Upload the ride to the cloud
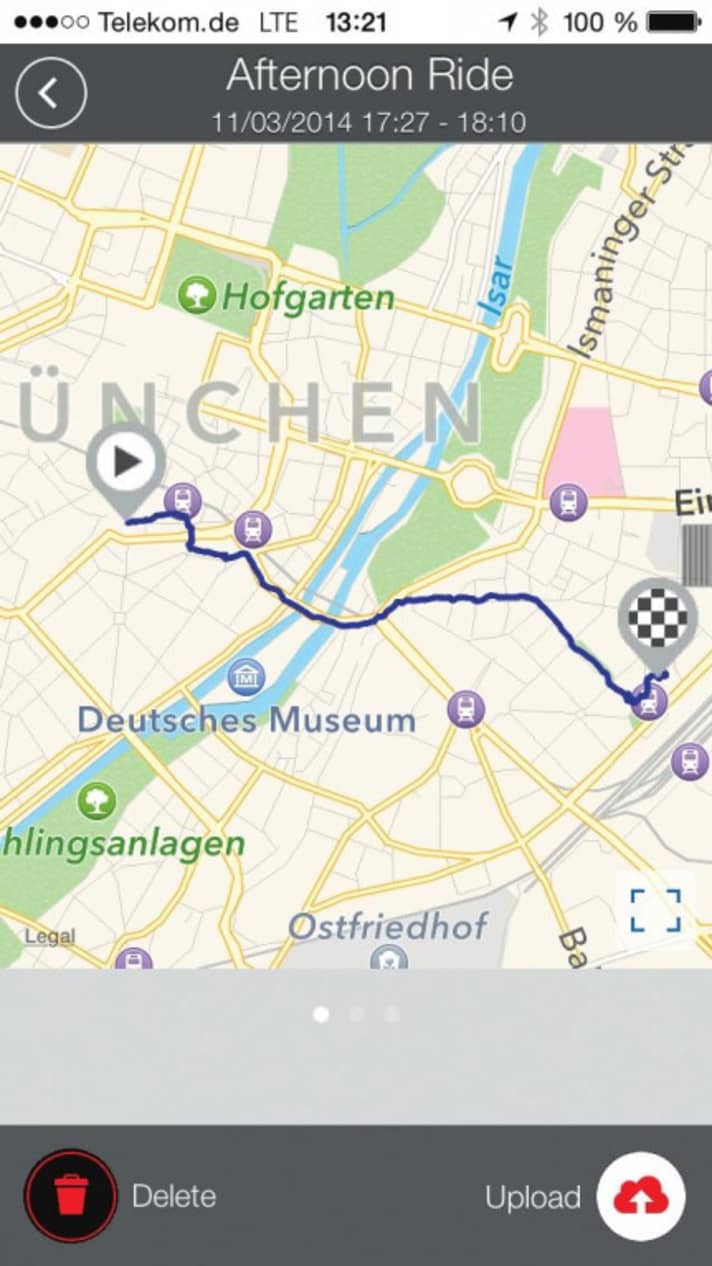This screenshot has height=1266, width=712. coord(641,1196)
